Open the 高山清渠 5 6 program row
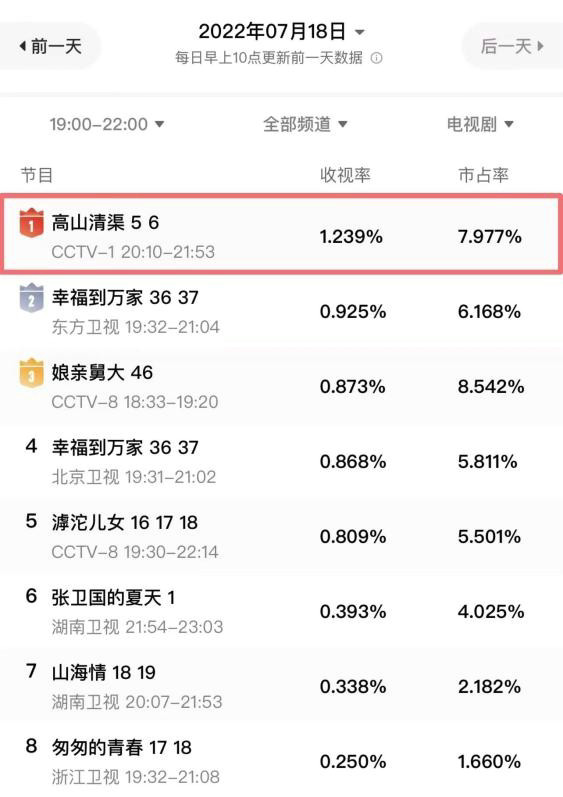 282,236
